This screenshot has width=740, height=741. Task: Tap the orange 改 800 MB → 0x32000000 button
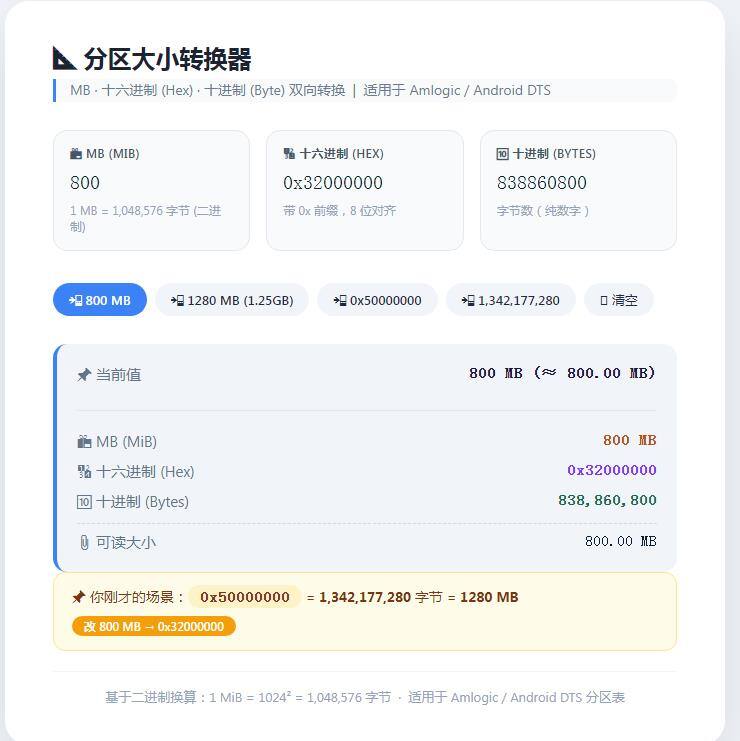tap(154, 626)
